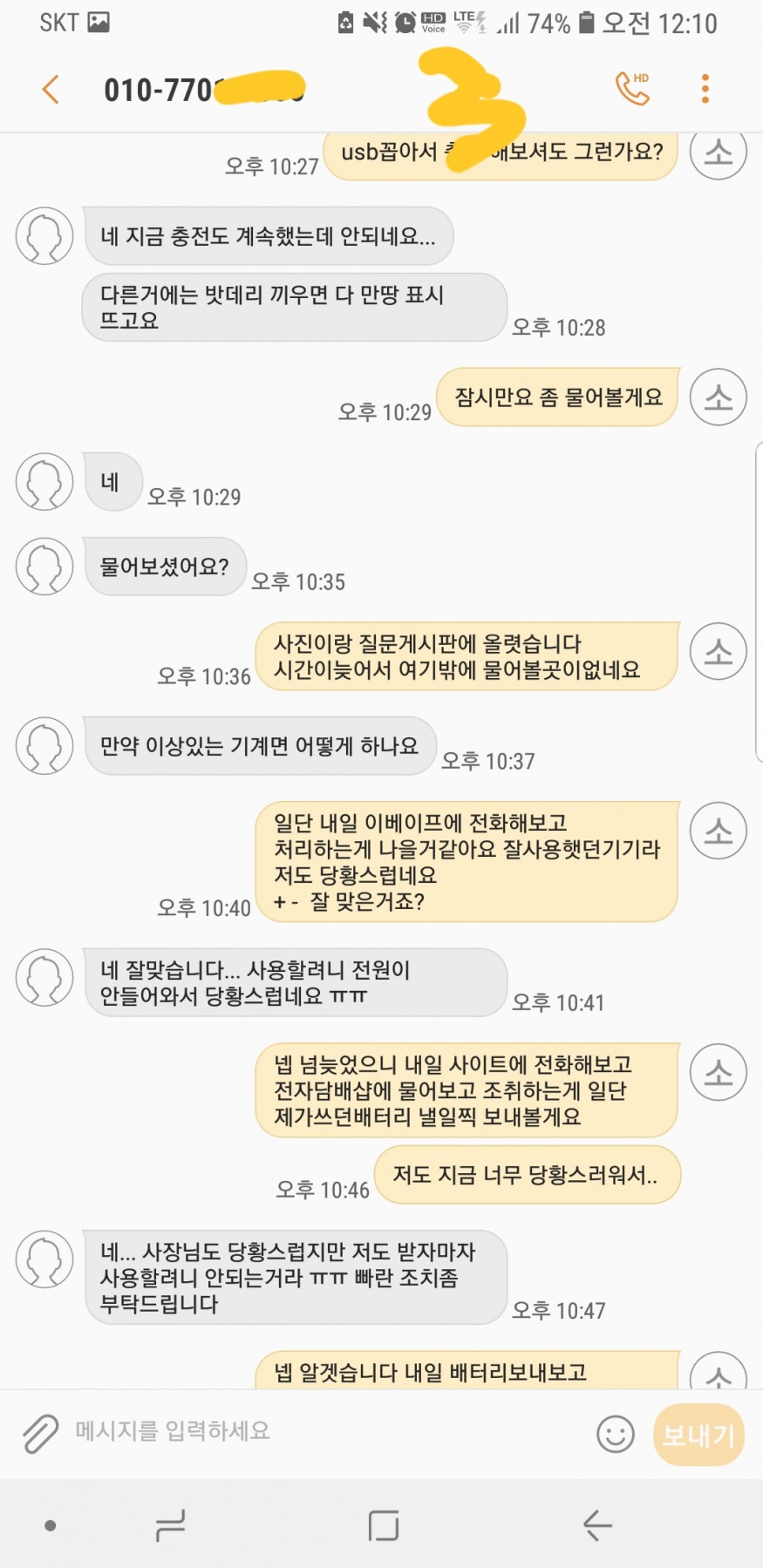Go back to the message list
The height and width of the screenshot is (1568, 763).
point(51,89)
